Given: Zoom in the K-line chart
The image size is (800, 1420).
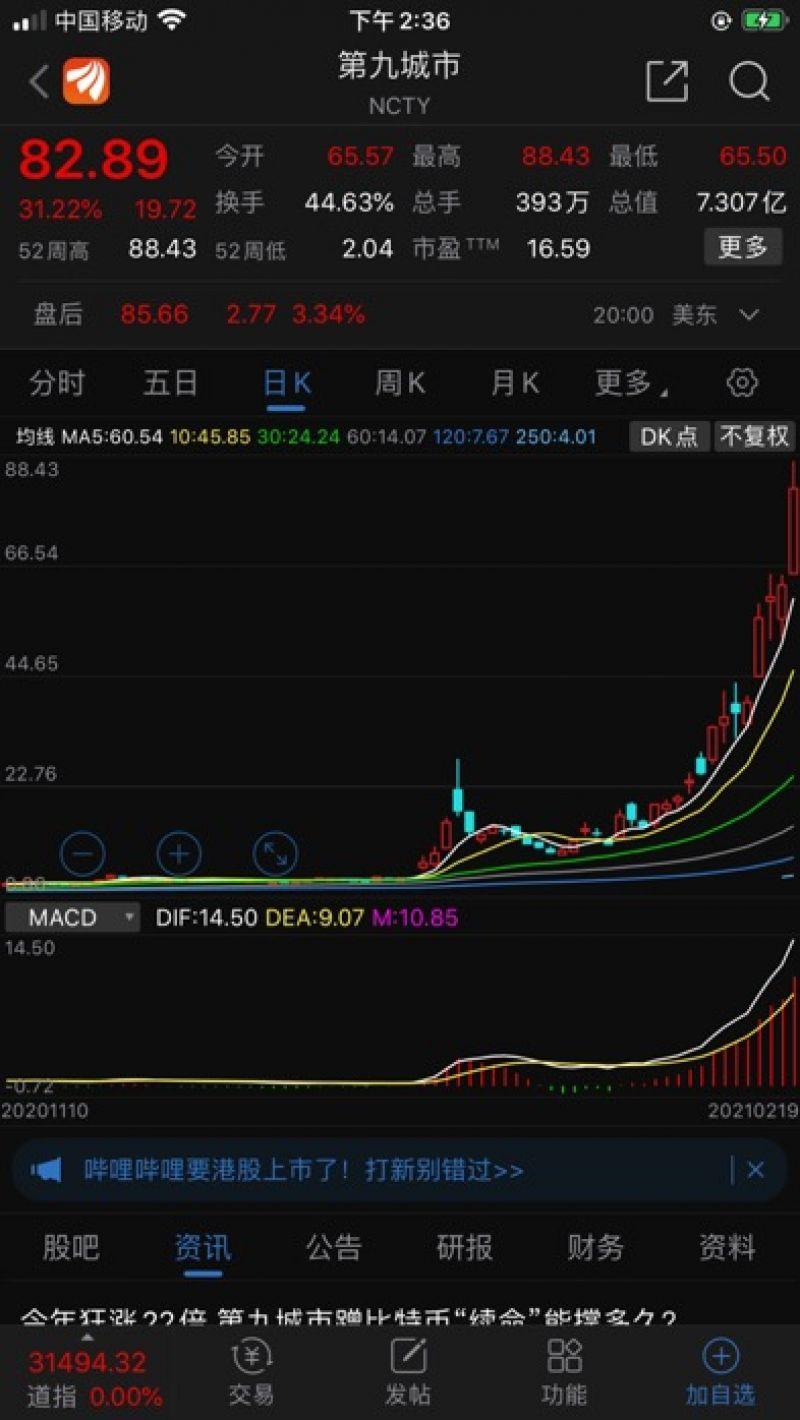Looking at the screenshot, I should [179, 854].
